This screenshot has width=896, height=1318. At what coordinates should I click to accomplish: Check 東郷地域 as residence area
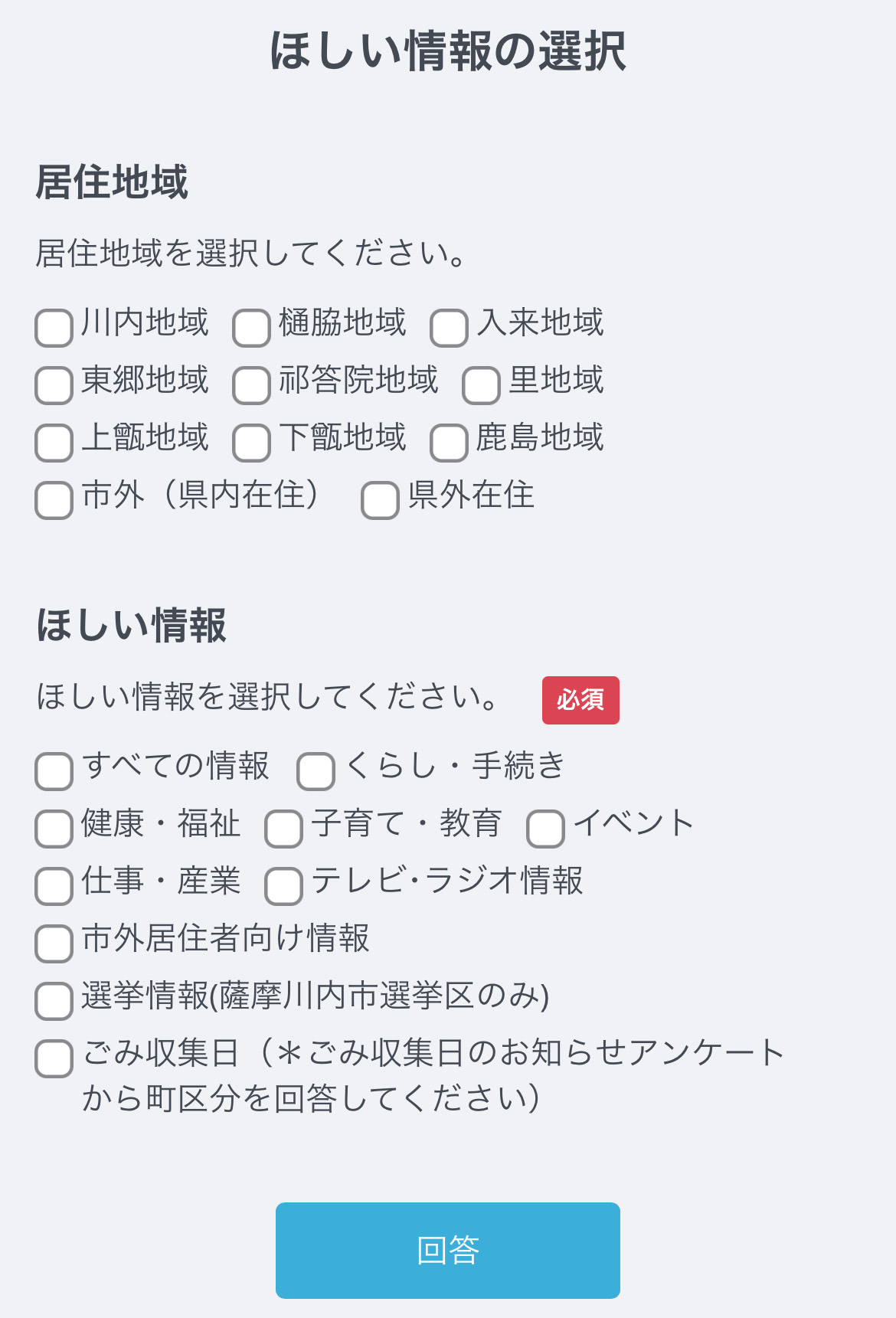(x=54, y=384)
